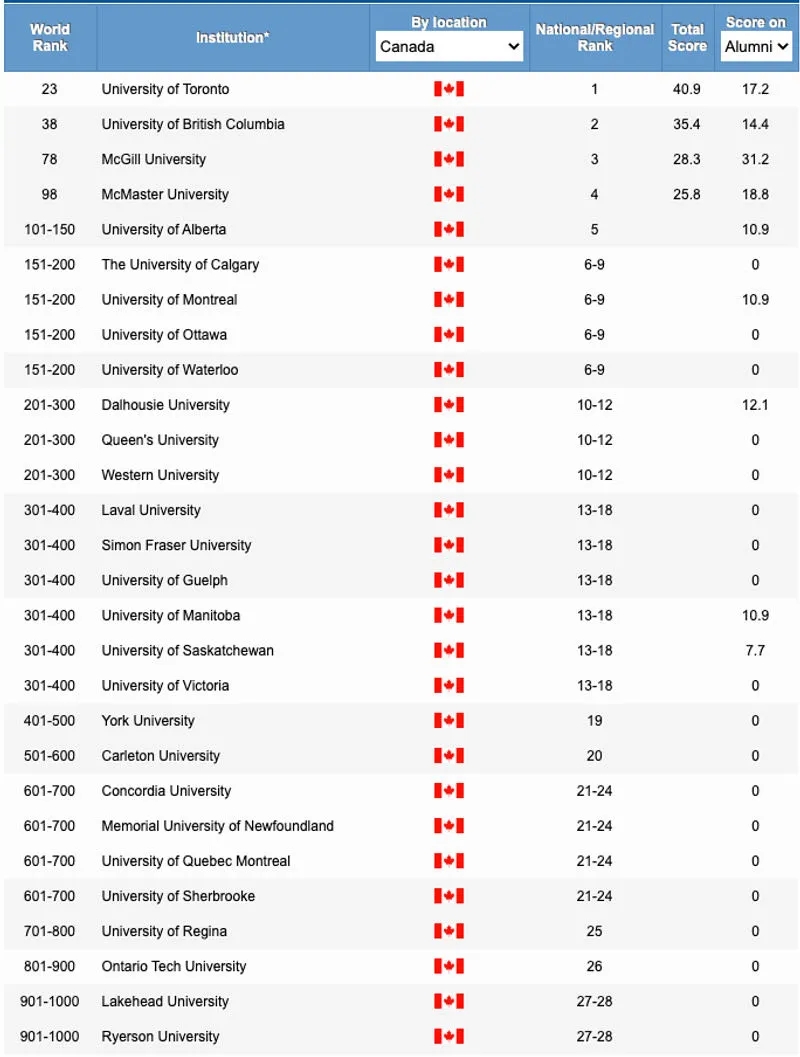The width and height of the screenshot is (800, 1057).
Task: Click the 40.9 total score for Toronto
Action: 687,88
